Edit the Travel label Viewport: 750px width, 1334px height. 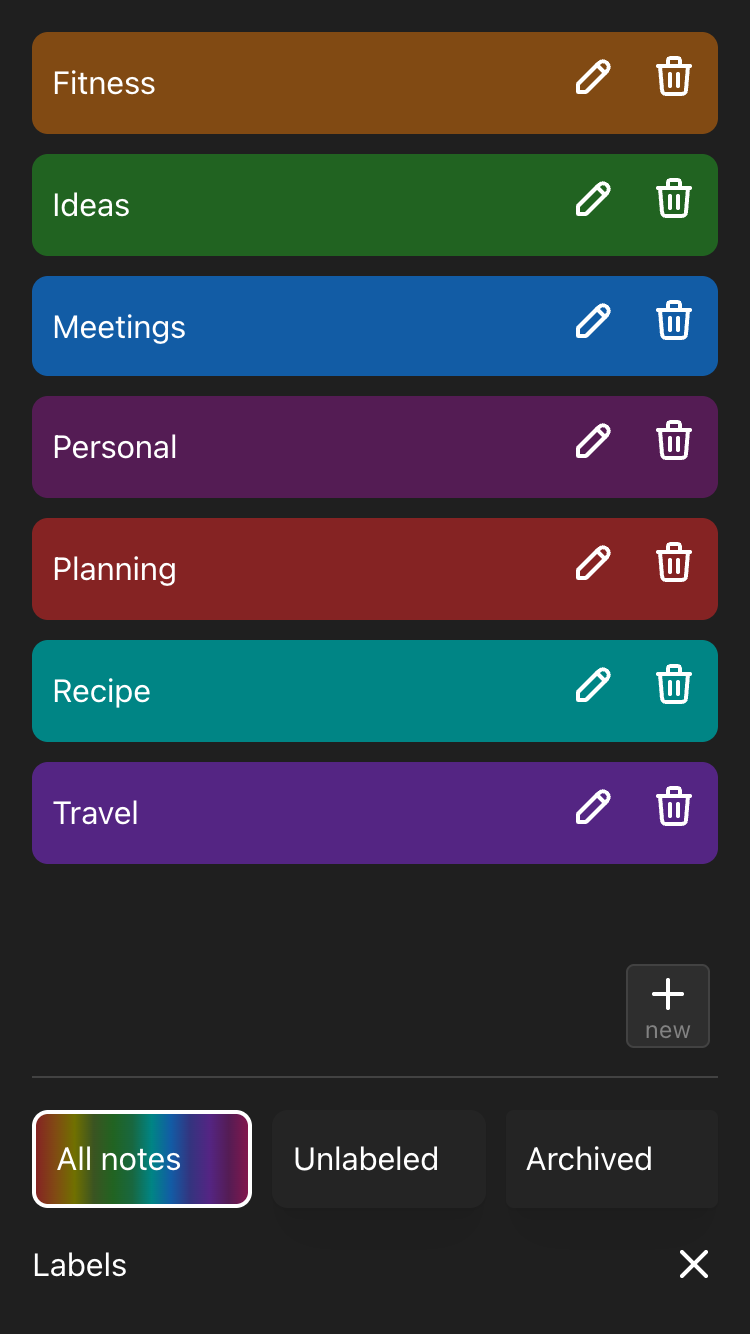(x=593, y=808)
